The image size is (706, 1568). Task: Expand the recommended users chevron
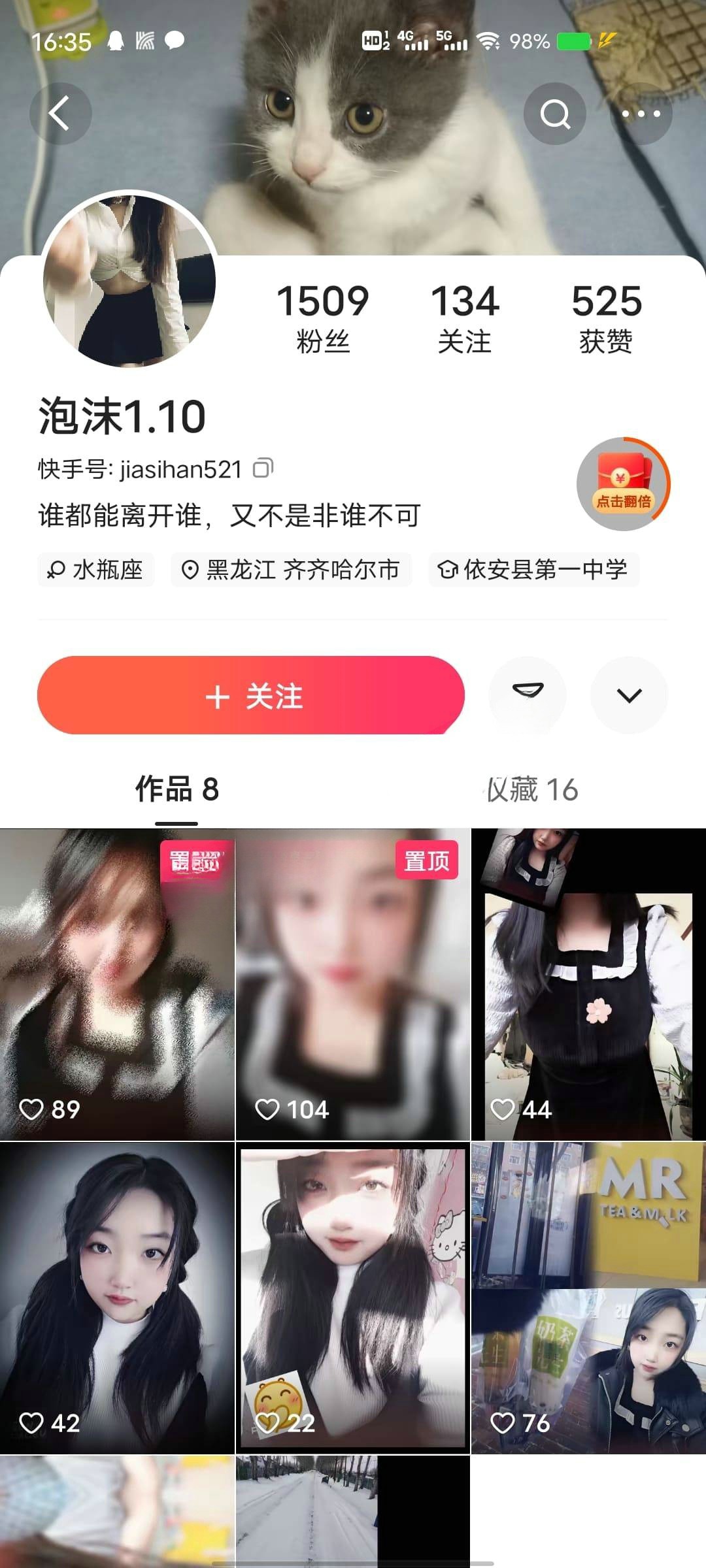(629, 695)
